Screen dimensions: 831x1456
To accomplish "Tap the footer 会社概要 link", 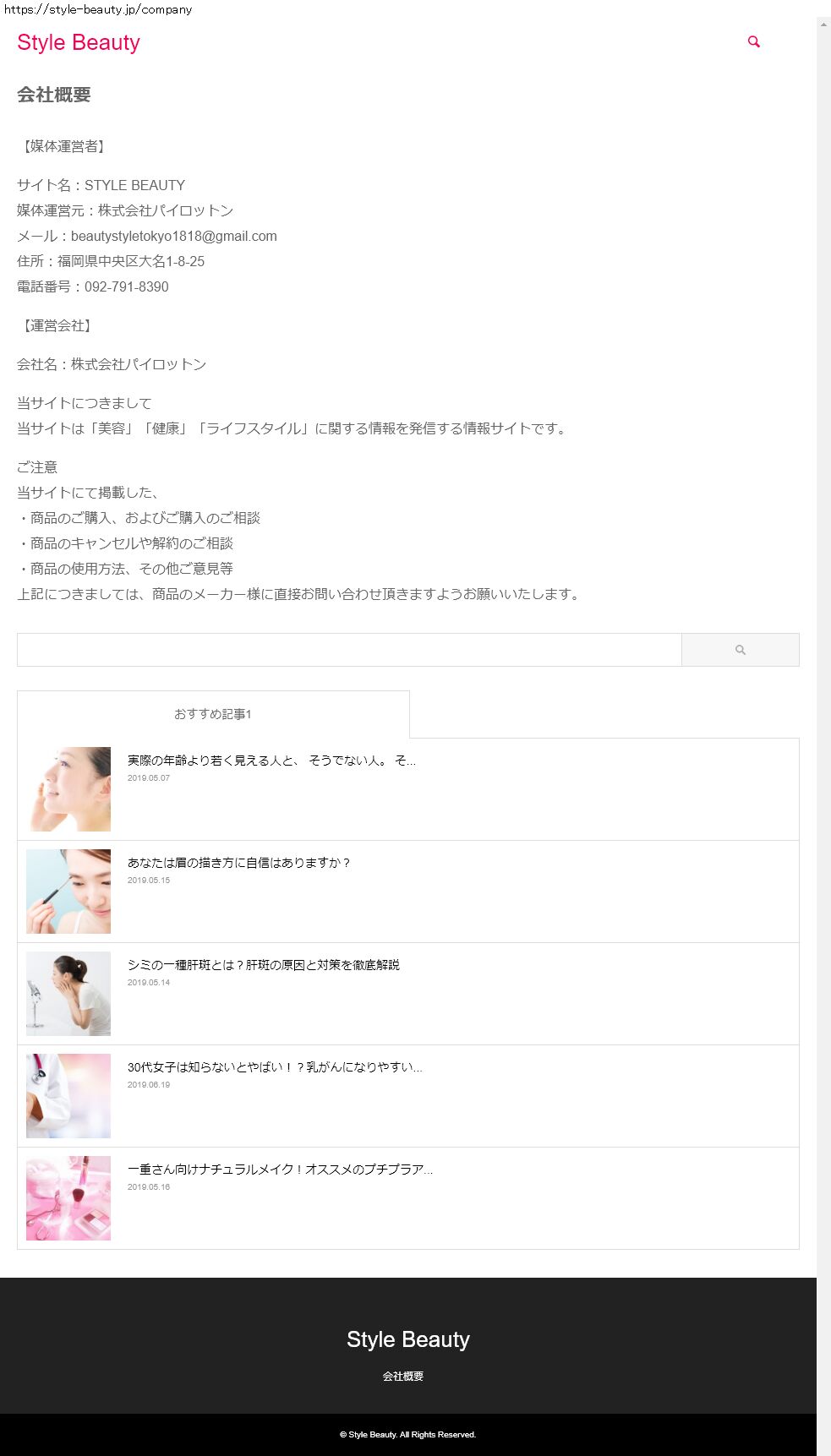I will click(402, 1377).
